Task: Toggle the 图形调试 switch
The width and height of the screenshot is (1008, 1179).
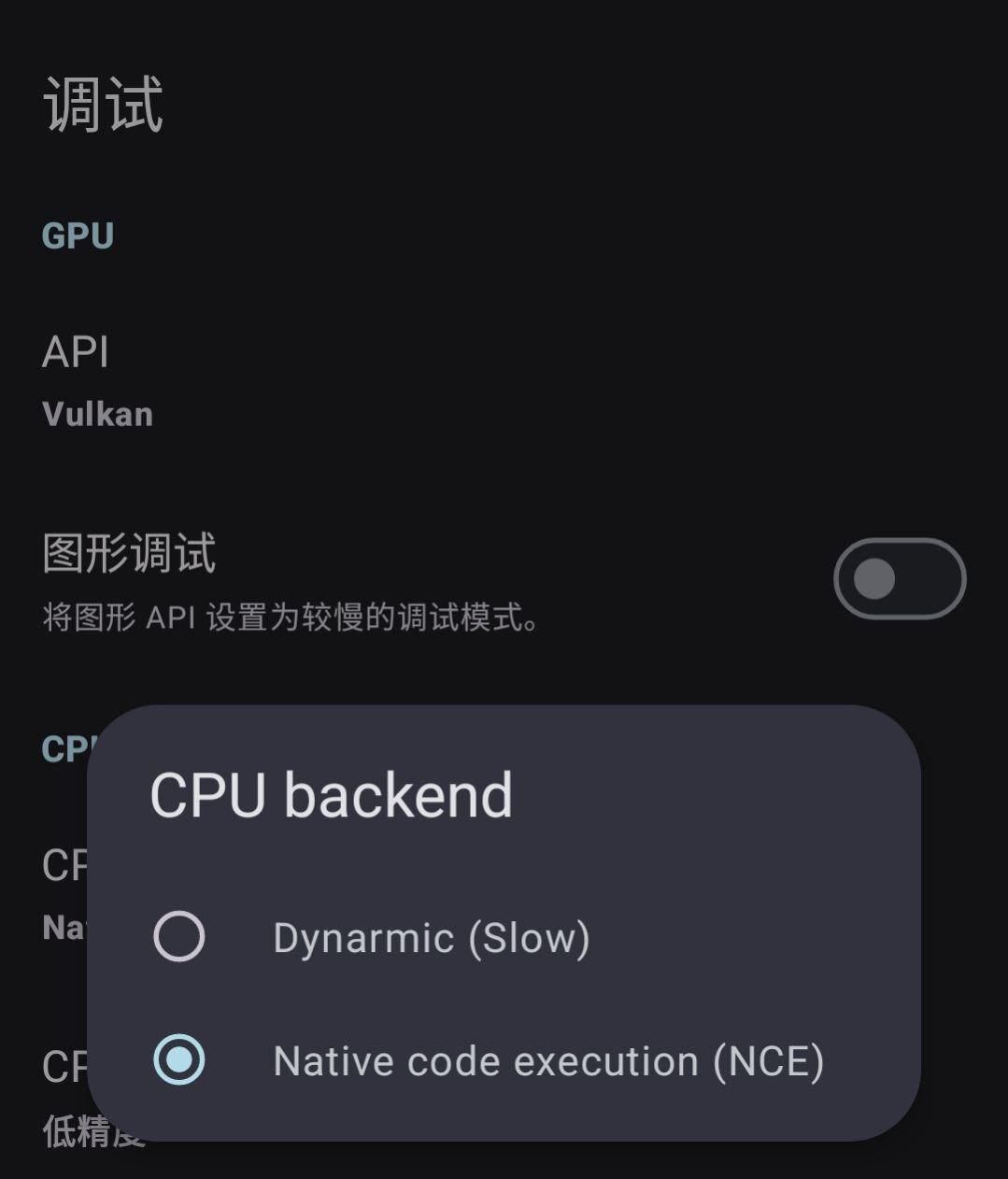Action: click(x=899, y=579)
